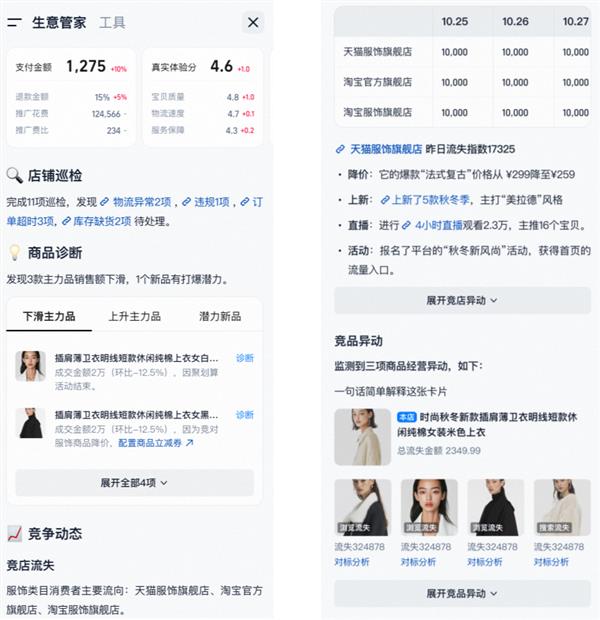Open the 配置商品立减券 link

coord(155,443)
